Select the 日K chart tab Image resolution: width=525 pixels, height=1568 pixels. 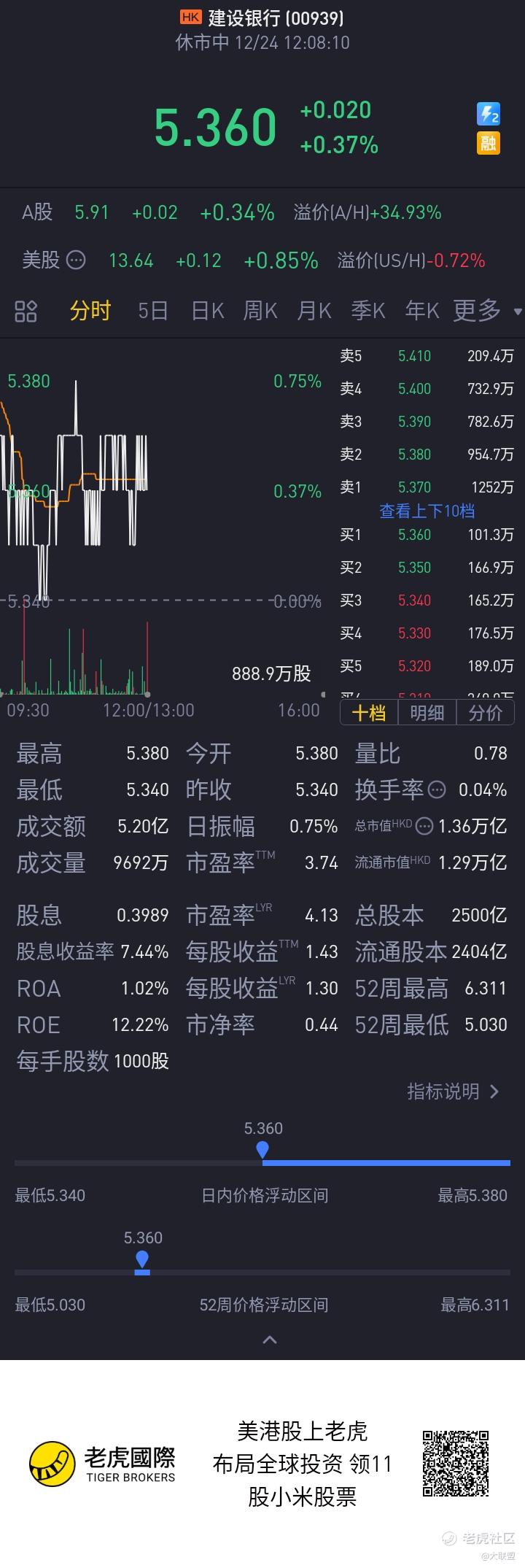point(207,312)
